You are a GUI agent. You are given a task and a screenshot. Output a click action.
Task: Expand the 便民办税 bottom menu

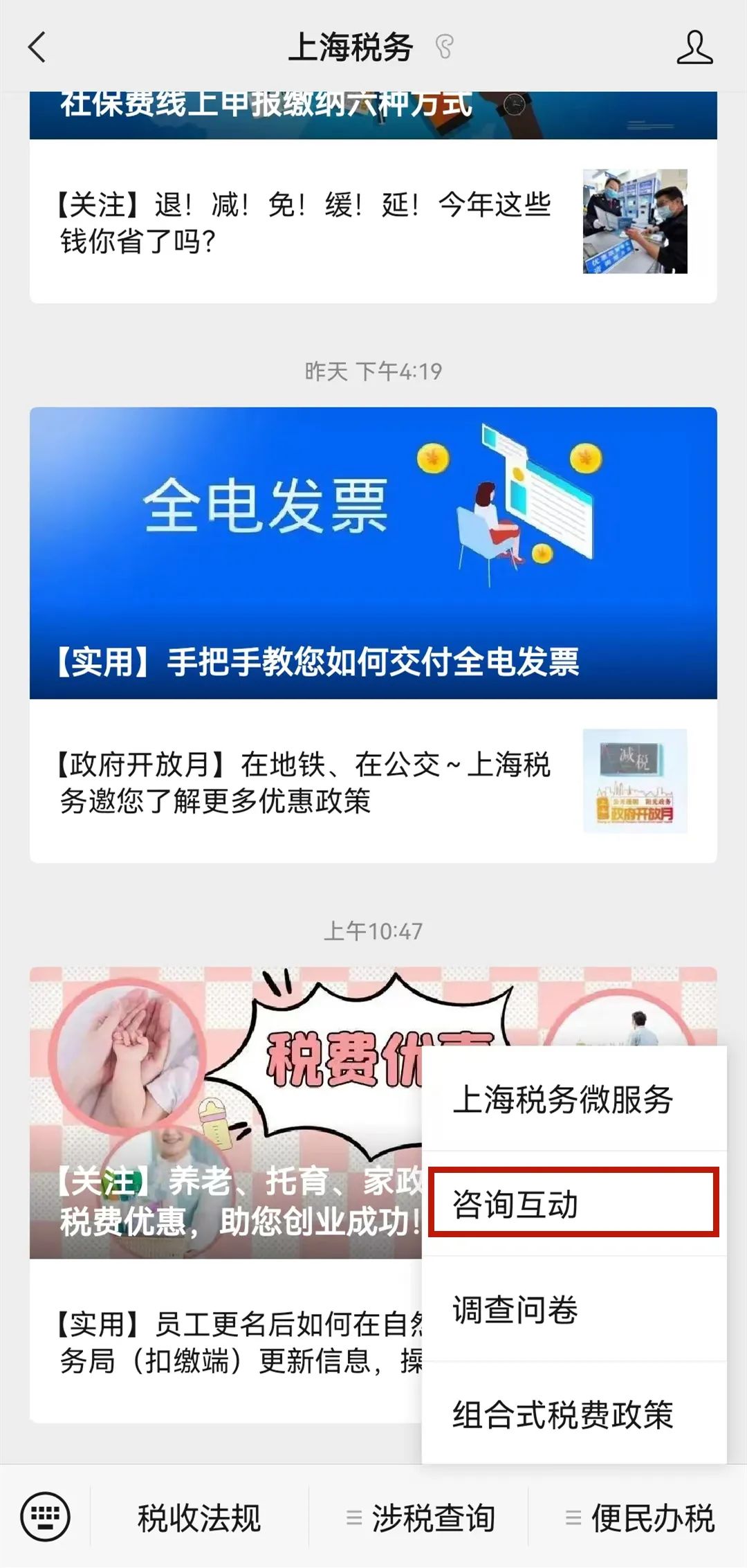(x=638, y=1518)
